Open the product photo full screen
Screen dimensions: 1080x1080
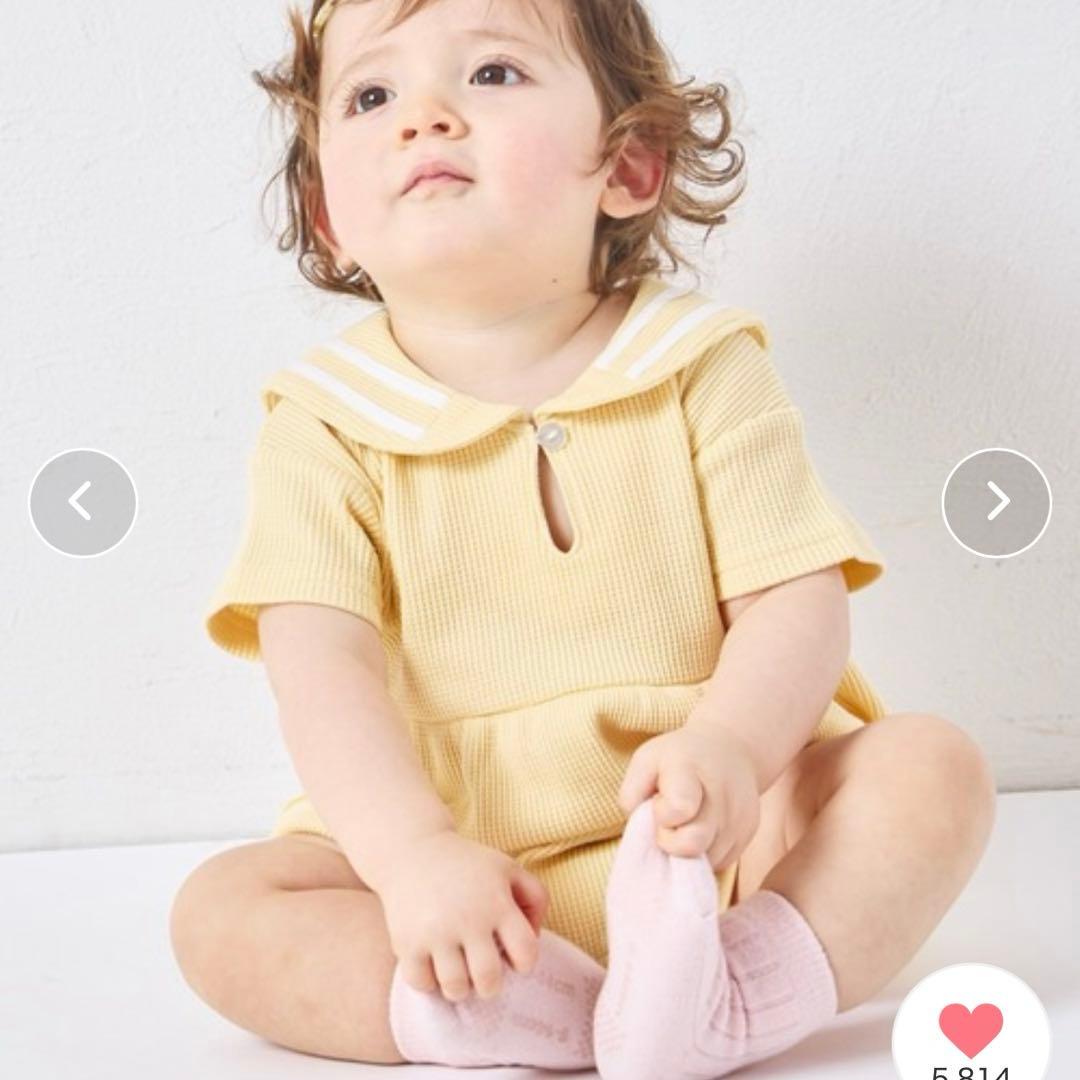540,540
